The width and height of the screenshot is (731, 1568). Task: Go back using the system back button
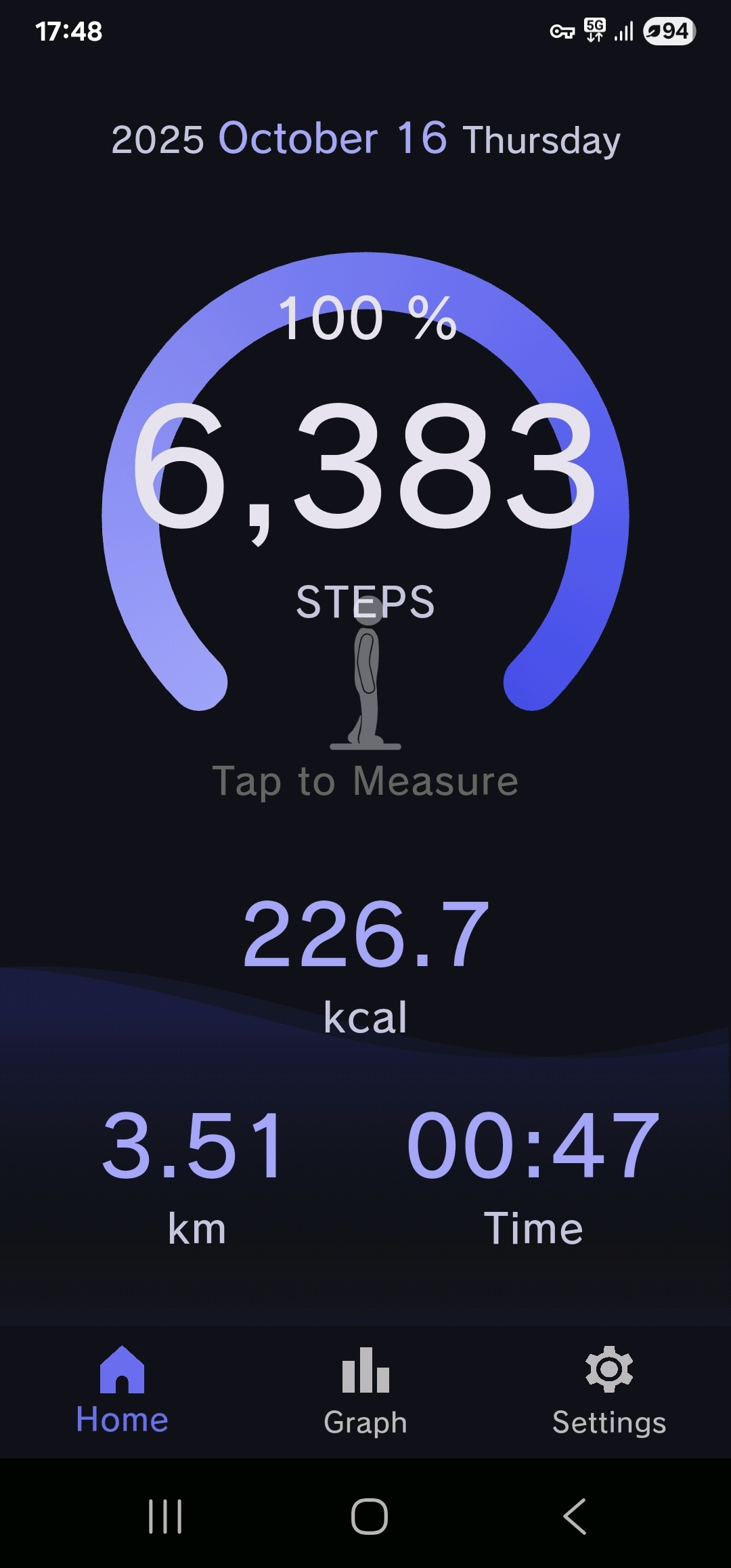pyautogui.click(x=575, y=1516)
